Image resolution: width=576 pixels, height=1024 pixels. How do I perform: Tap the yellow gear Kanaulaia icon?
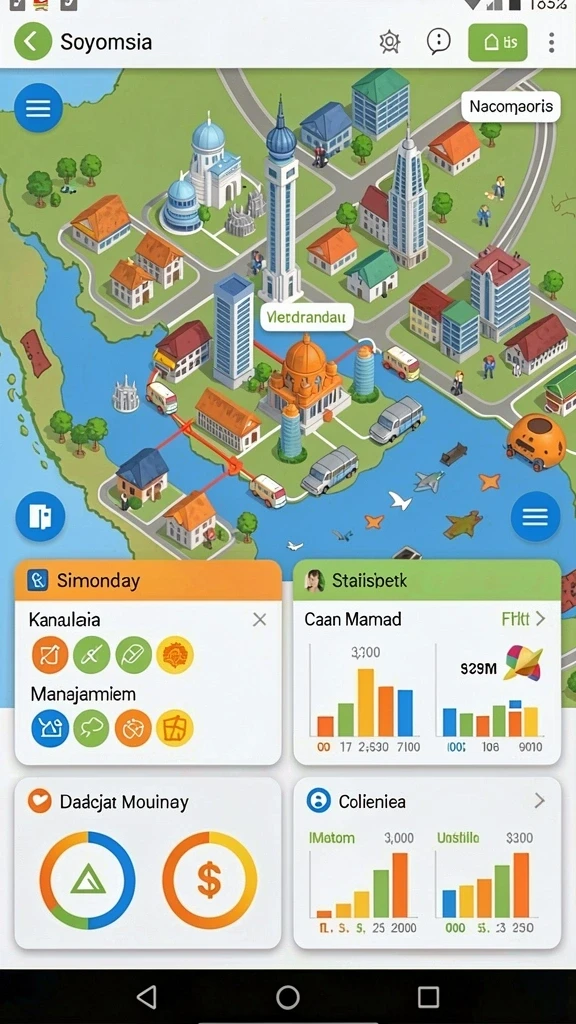175,655
